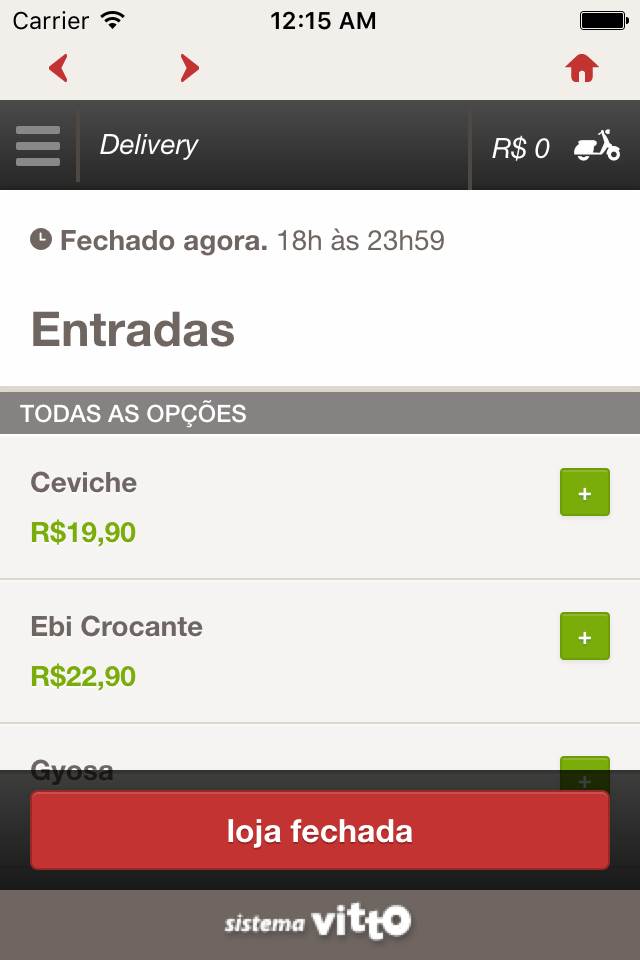Add Ebi Crocante with the plus button
640x960 pixels.
[x=585, y=637]
